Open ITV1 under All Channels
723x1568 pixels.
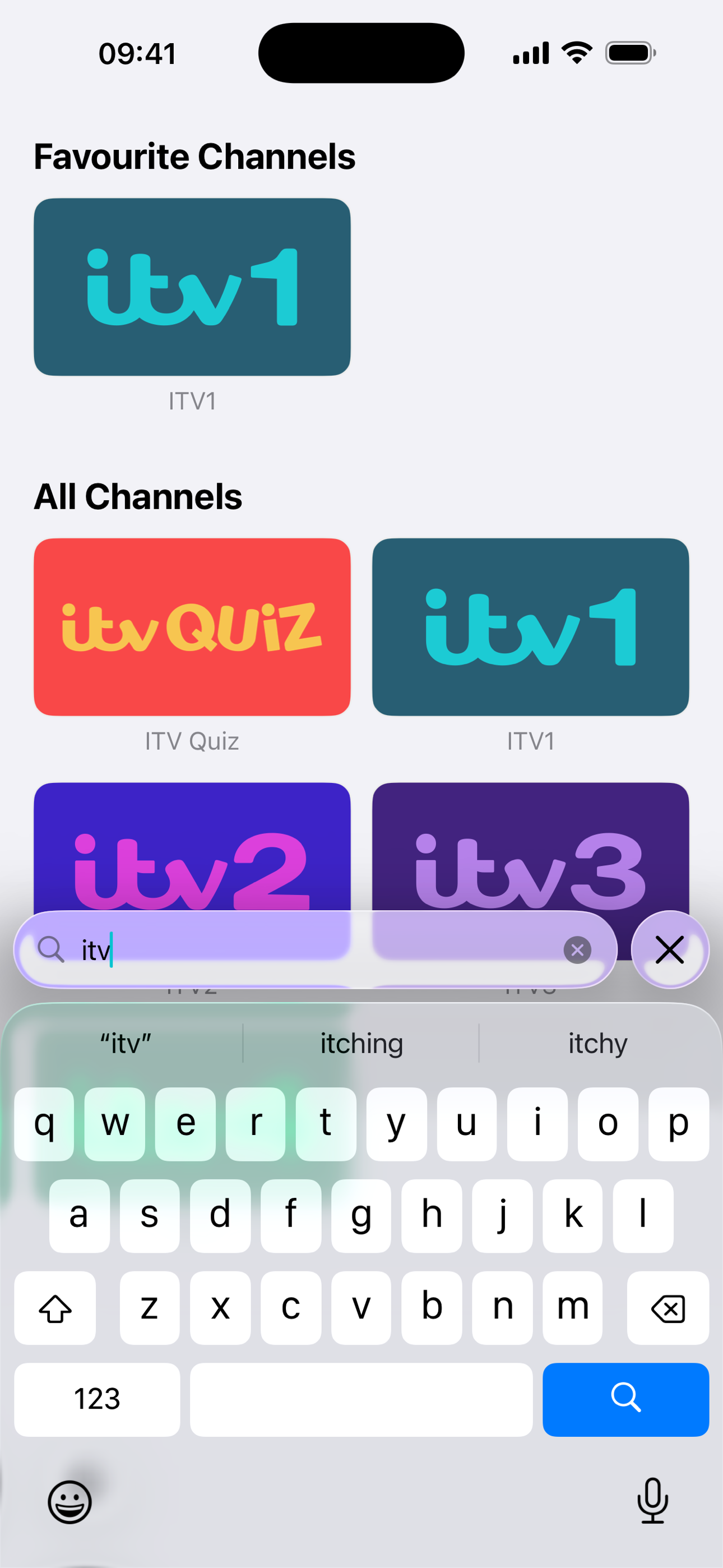[x=530, y=626]
